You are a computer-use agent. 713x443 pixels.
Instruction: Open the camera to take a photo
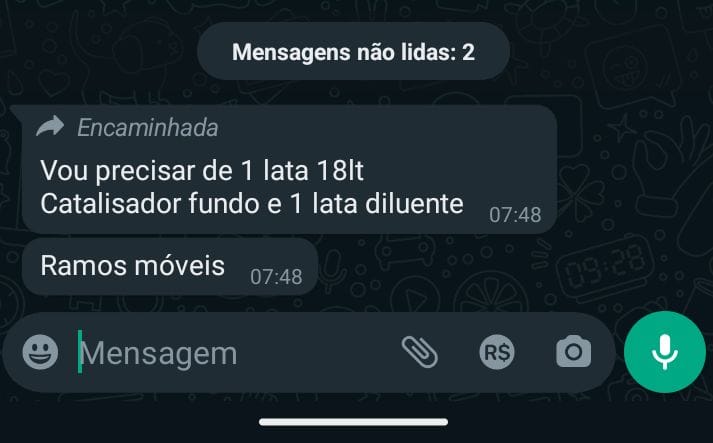pos(573,352)
